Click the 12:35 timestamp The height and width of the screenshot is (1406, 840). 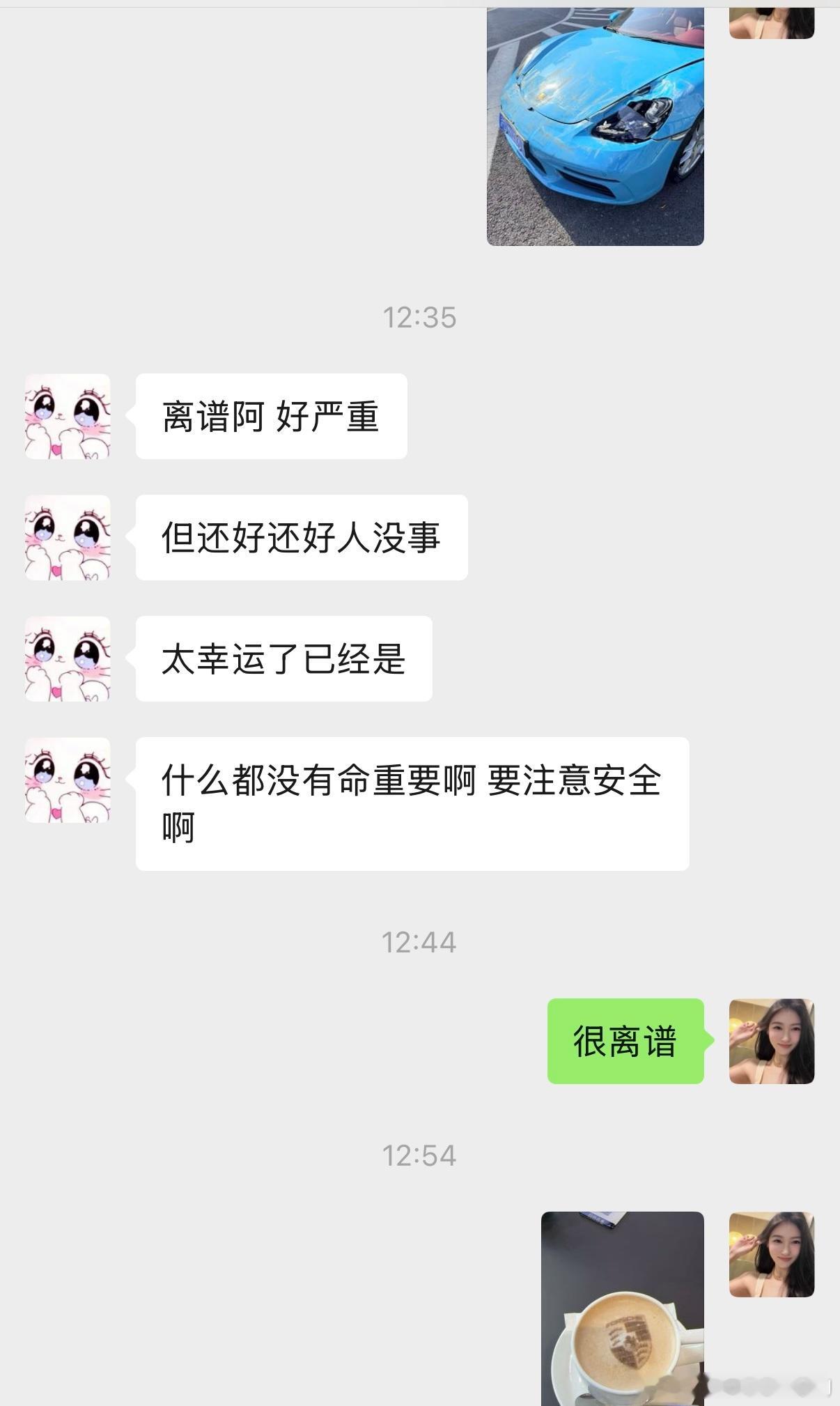[420, 318]
